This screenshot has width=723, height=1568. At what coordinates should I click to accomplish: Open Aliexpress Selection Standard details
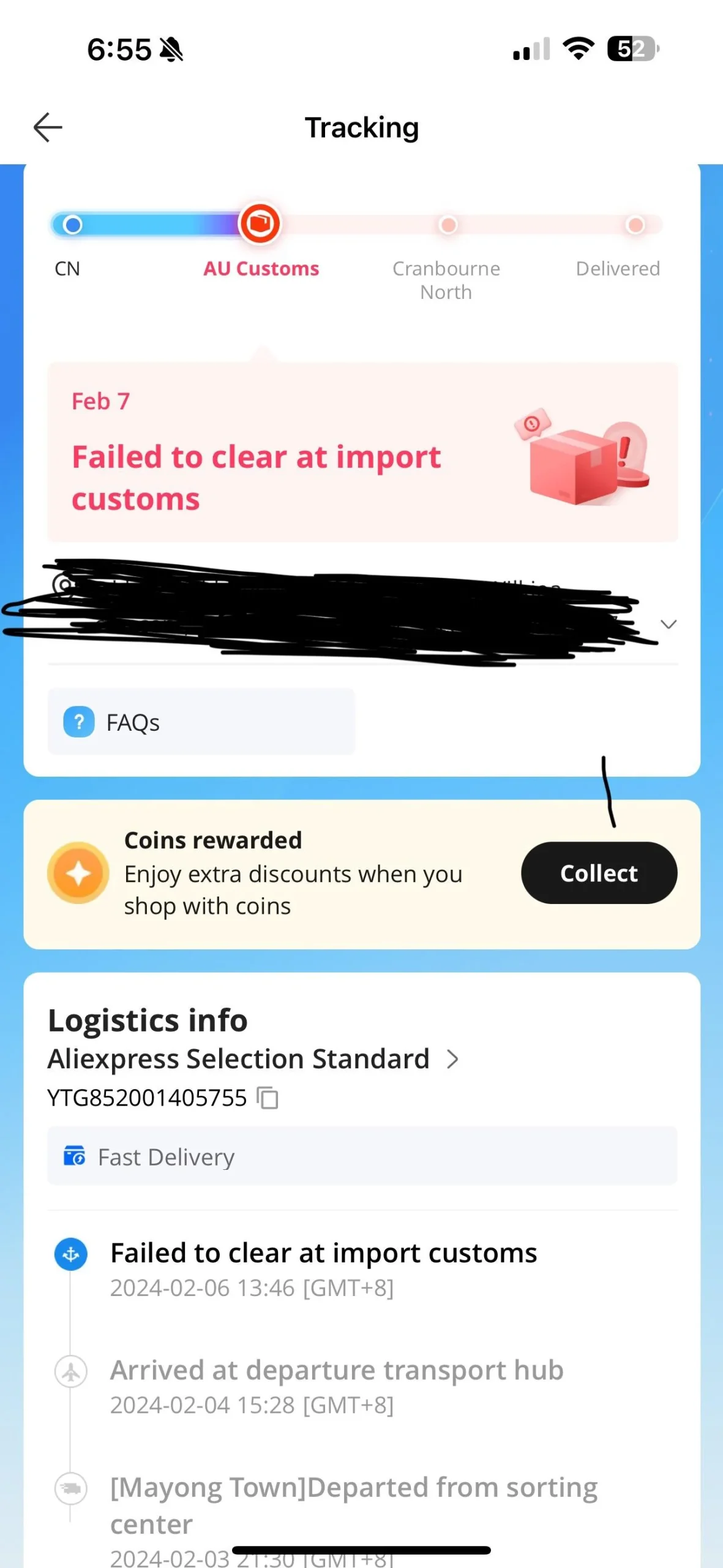coord(253,1059)
